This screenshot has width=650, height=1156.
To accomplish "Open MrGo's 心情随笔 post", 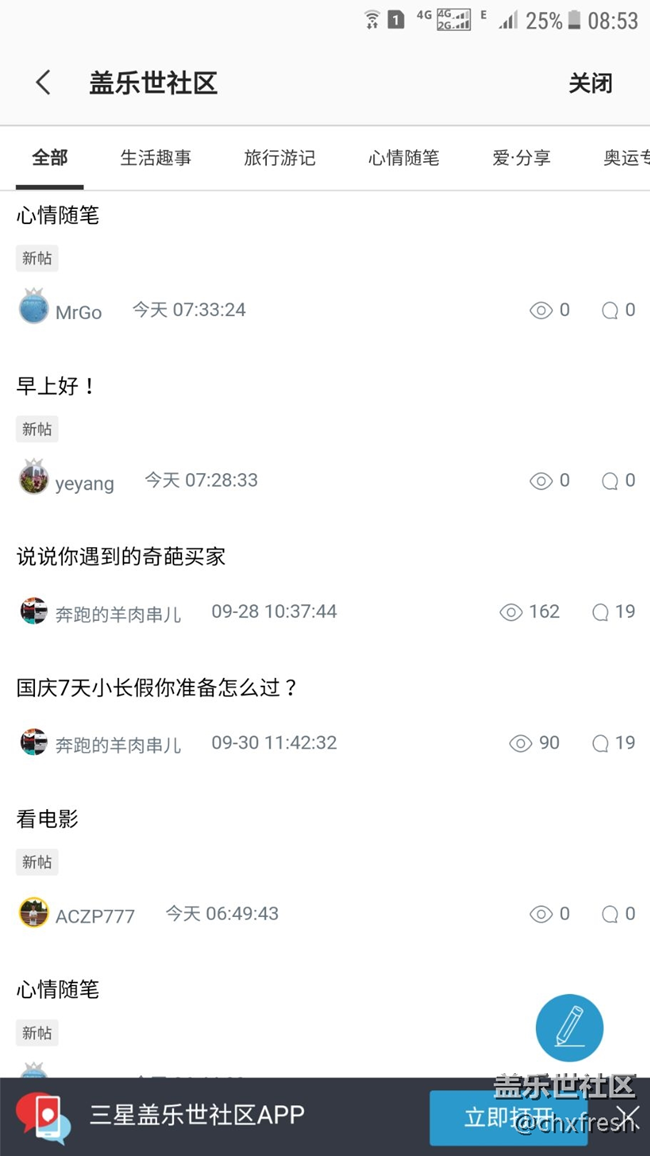I will point(58,215).
